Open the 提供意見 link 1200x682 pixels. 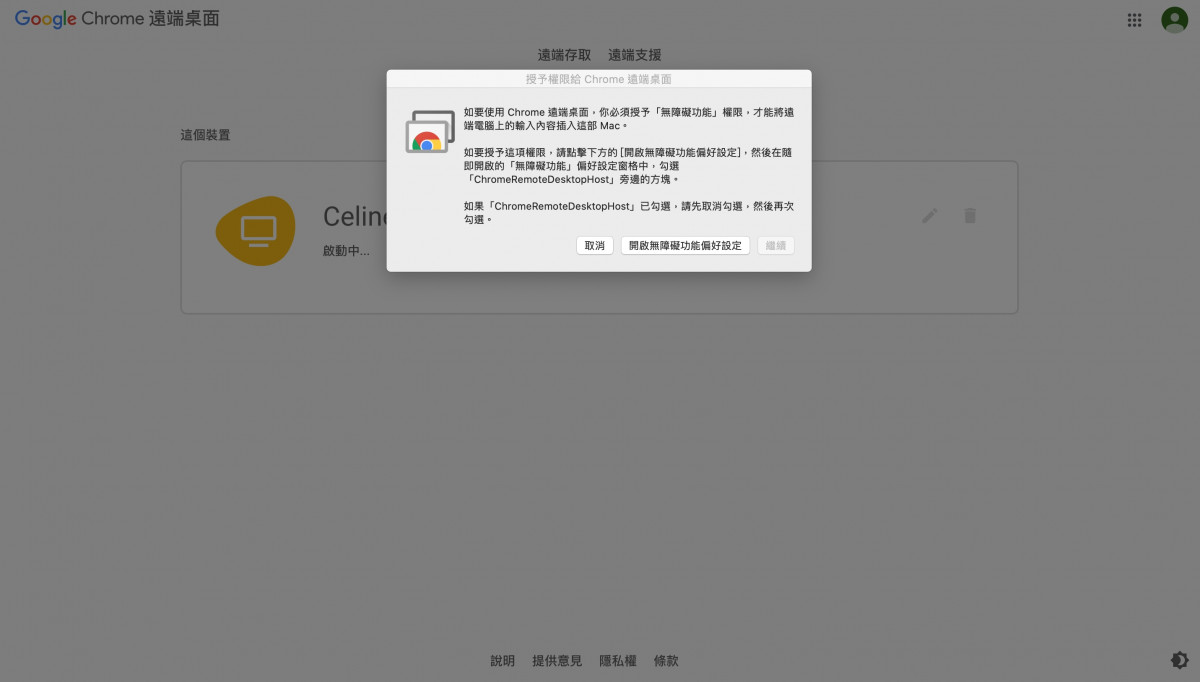click(x=557, y=660)
